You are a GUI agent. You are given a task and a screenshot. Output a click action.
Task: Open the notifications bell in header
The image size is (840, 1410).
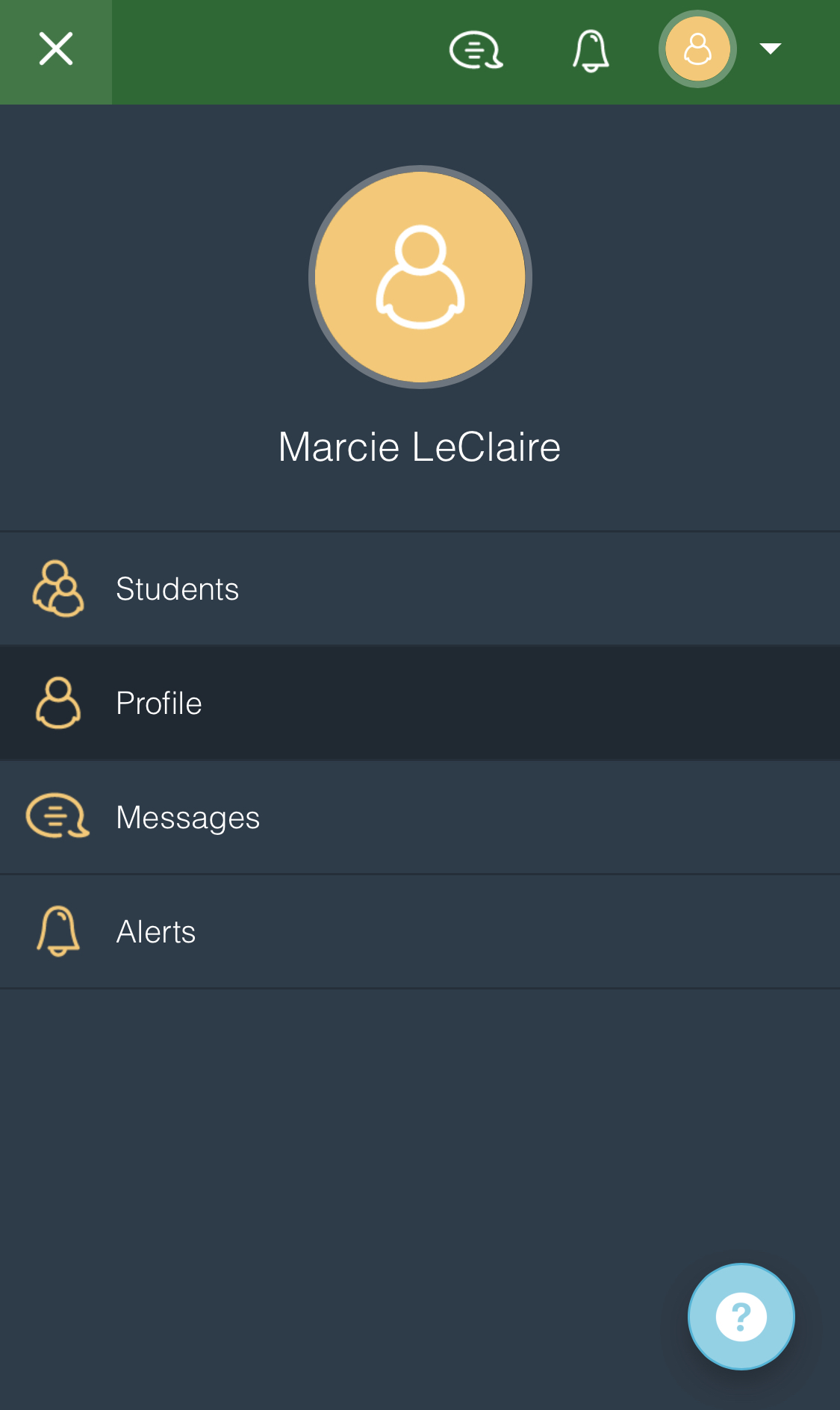591,50
